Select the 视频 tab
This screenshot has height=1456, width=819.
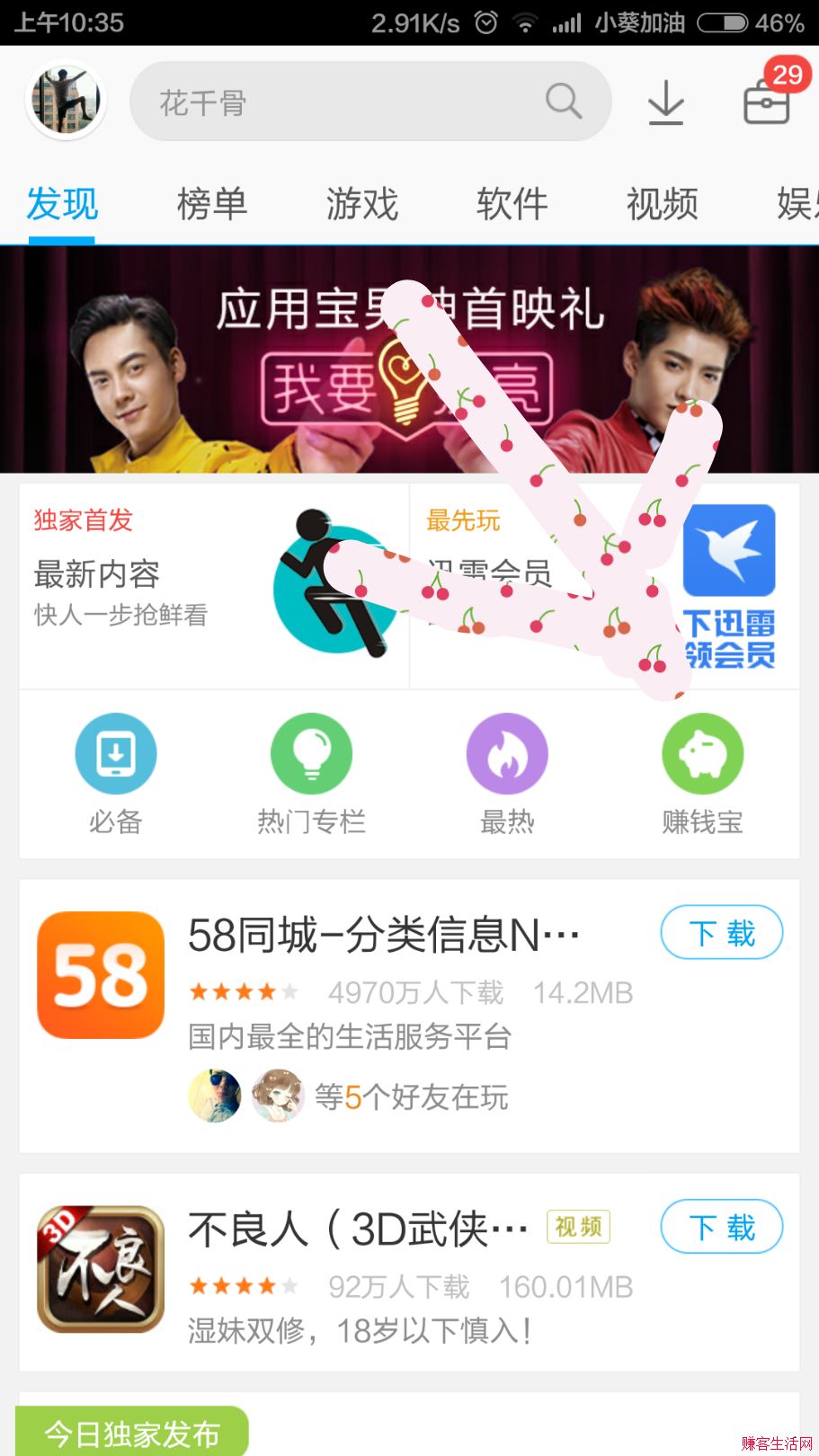[x=663, y=204]
